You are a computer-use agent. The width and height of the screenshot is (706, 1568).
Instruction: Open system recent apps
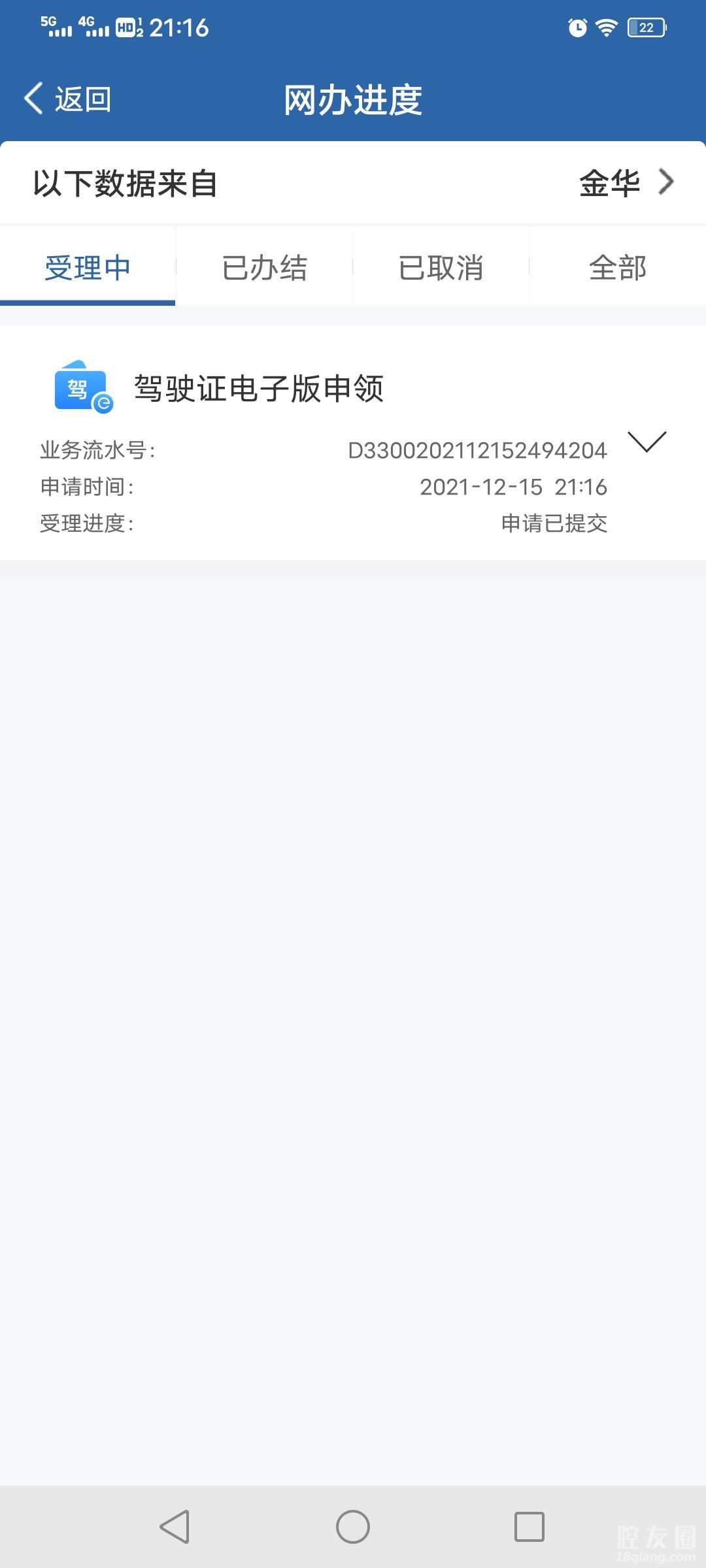[529, 1527]
